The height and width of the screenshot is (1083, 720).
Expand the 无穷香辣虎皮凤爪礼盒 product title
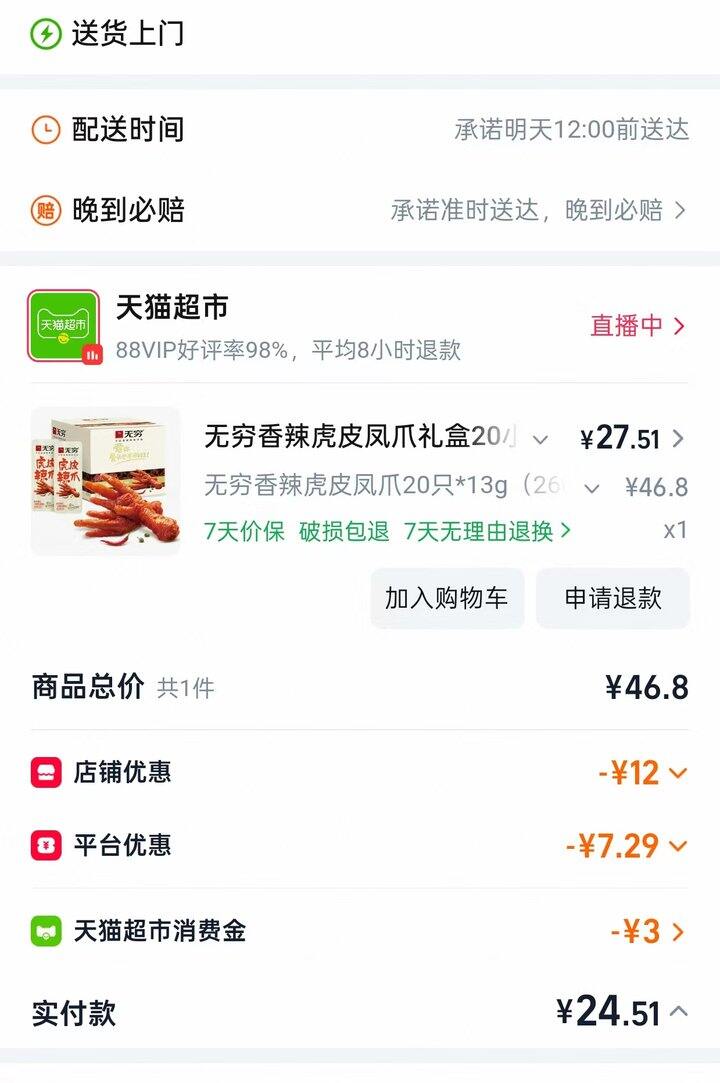(x=540, y=439)
